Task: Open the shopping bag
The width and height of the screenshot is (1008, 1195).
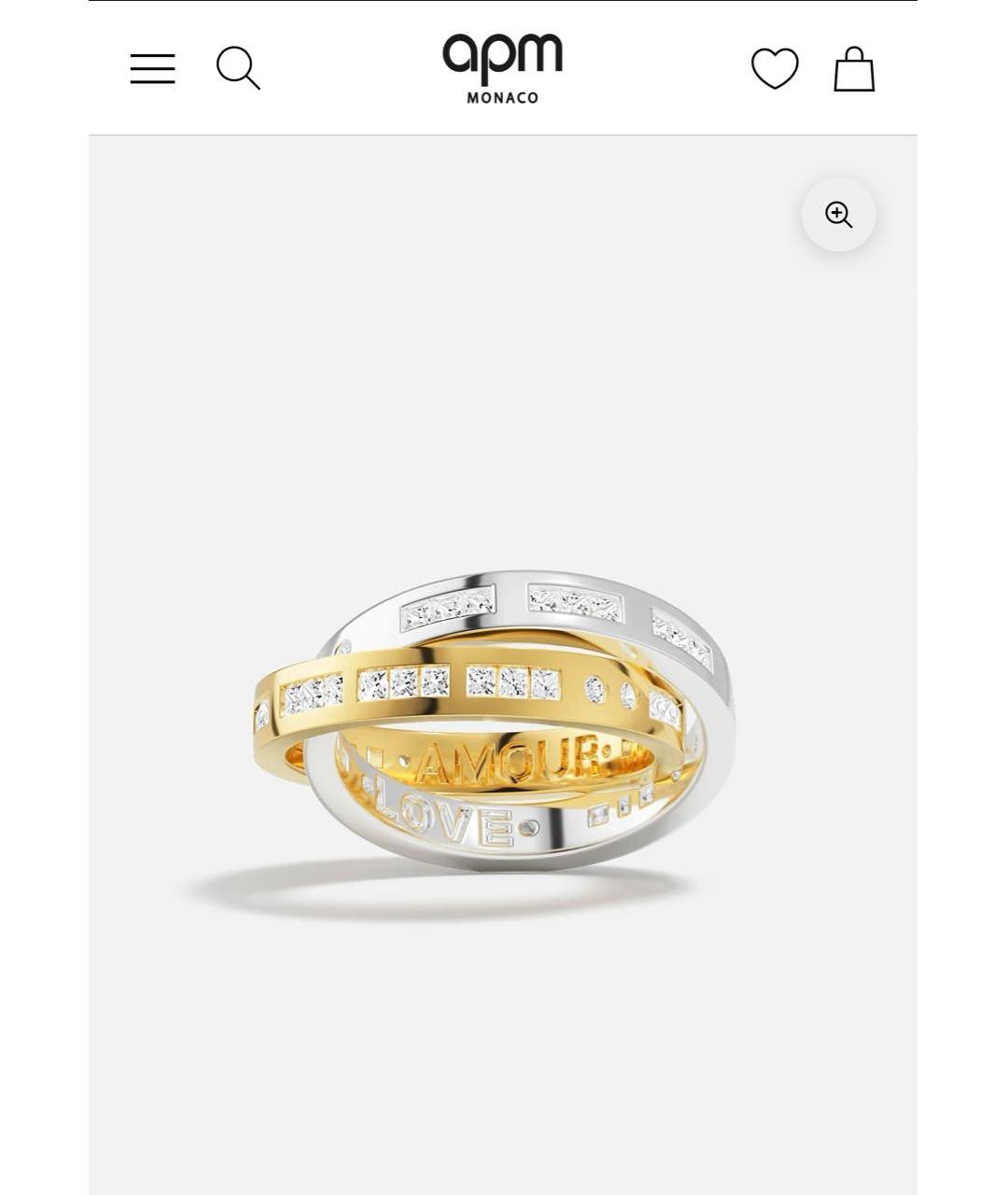Action: coord(853,69)
